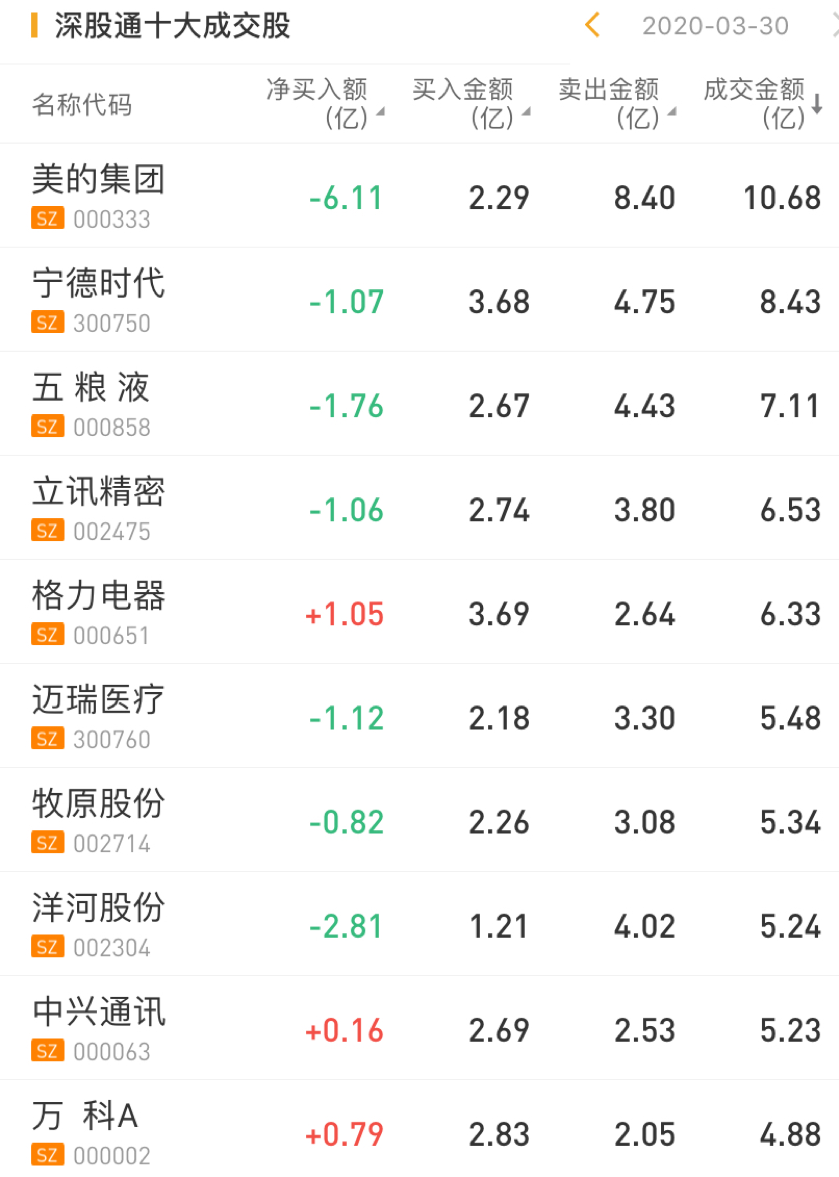View 五粮液 stock page
The image size is (839, 1177).
tap(92, 403)
